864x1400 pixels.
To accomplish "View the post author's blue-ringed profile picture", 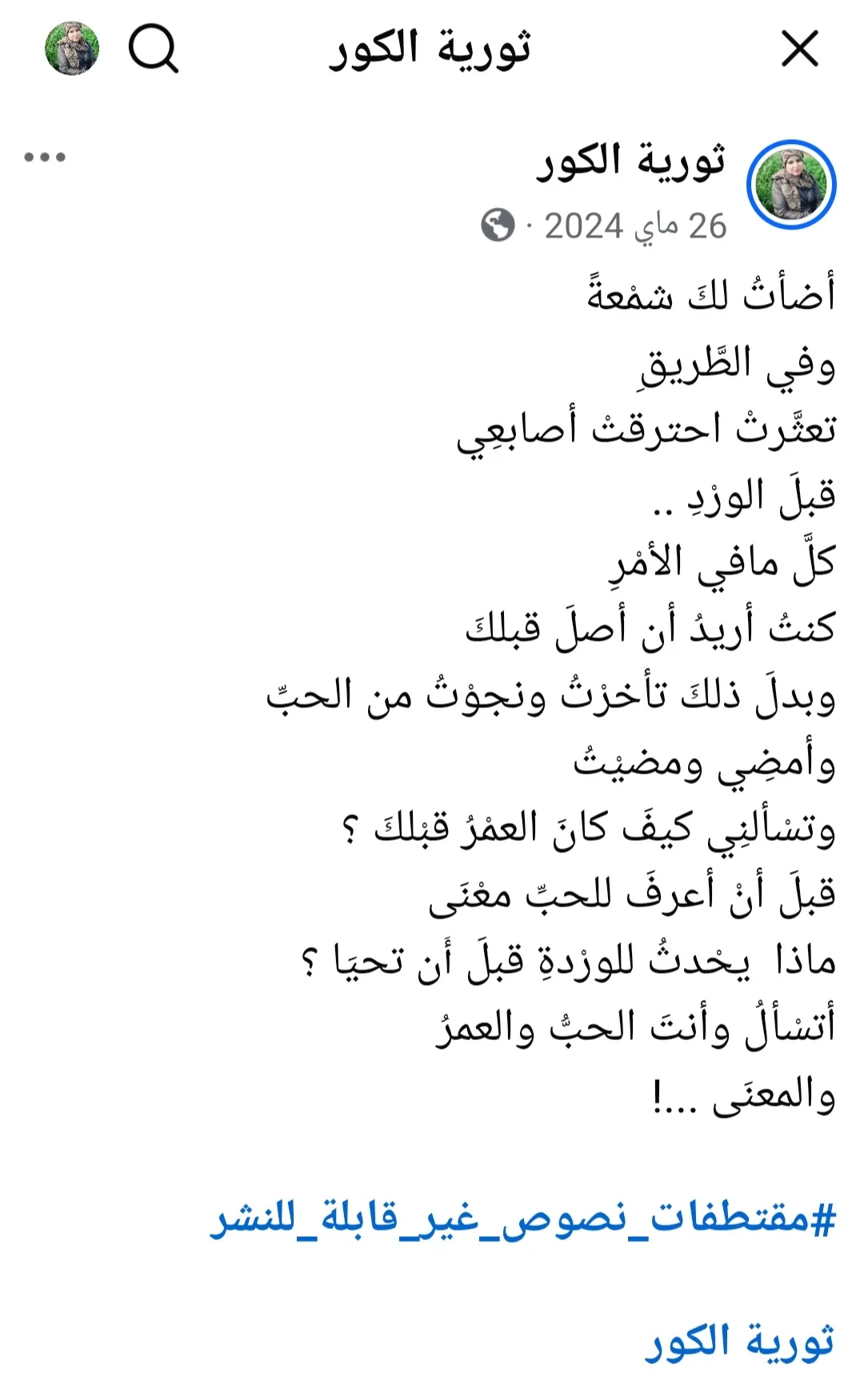I will tap(790, 185).
